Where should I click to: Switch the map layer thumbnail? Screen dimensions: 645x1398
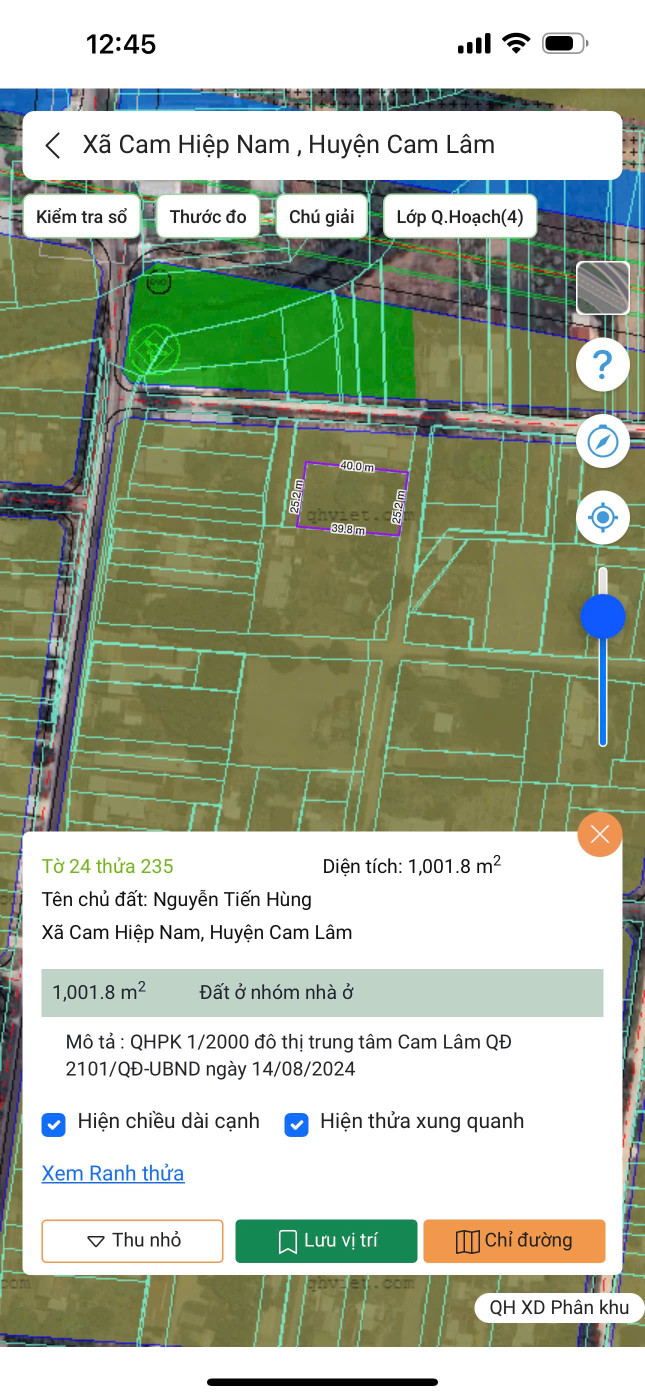pyautogui.click(x=603, y=288)
